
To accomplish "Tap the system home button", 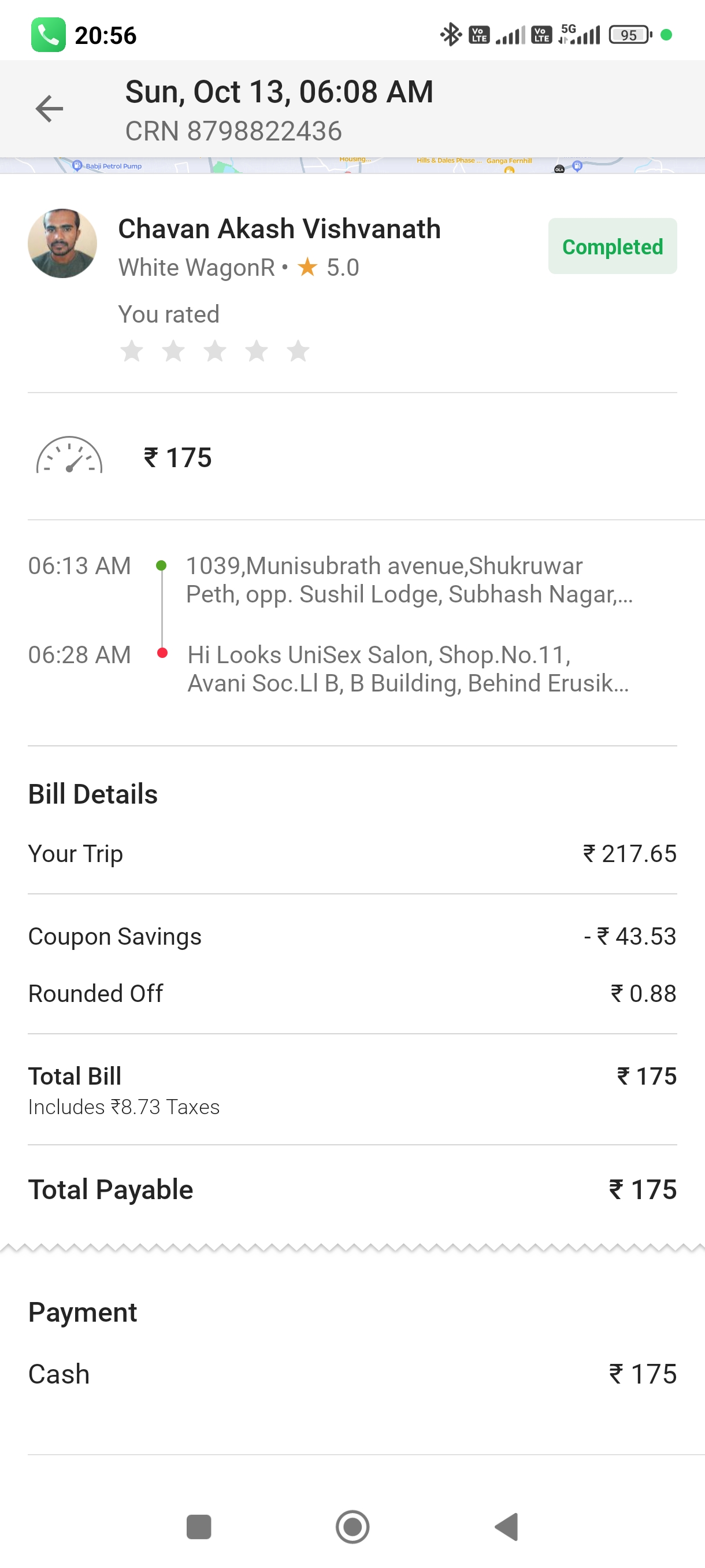I will [x=352, y=1526].
